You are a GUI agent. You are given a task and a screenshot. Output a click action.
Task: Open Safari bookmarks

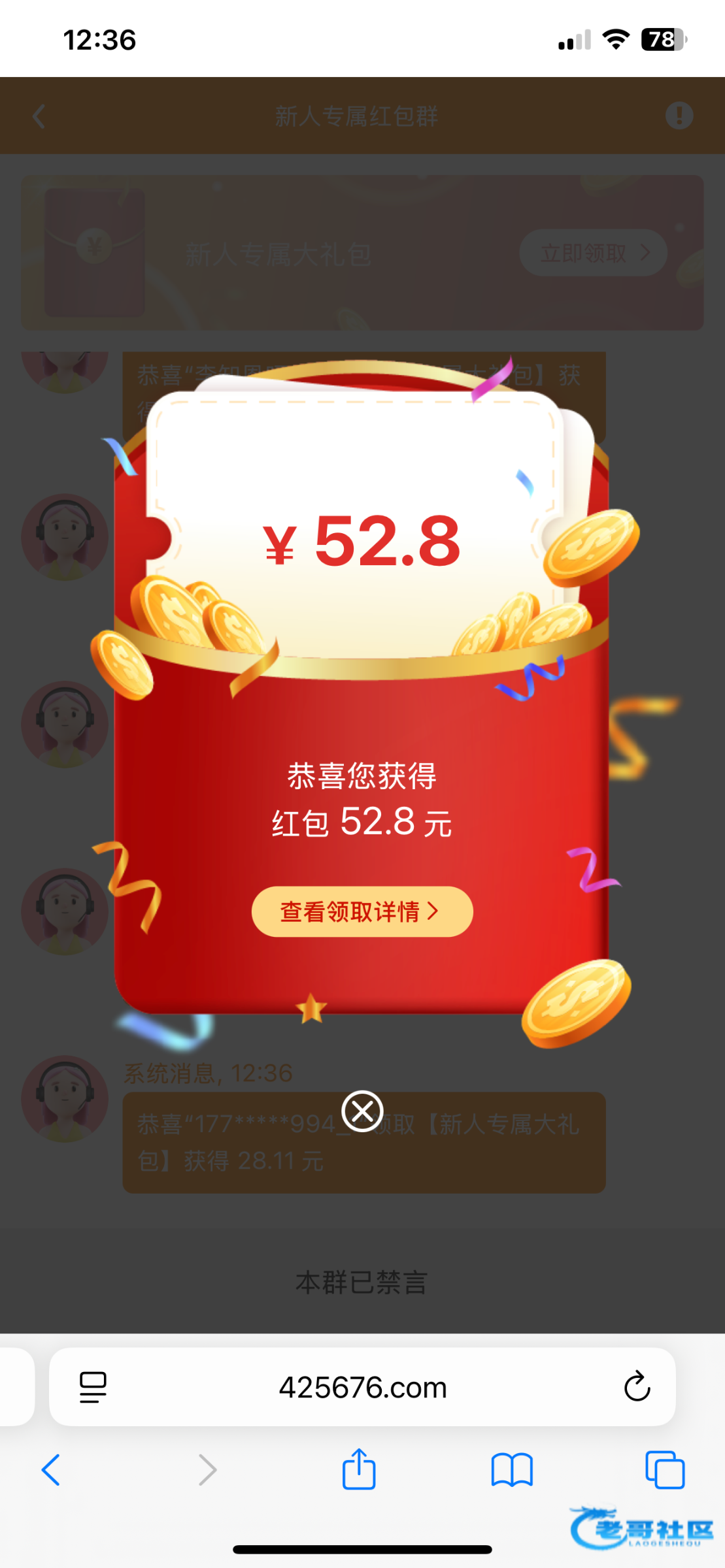pyautogui.click(x=512, y=1470)
